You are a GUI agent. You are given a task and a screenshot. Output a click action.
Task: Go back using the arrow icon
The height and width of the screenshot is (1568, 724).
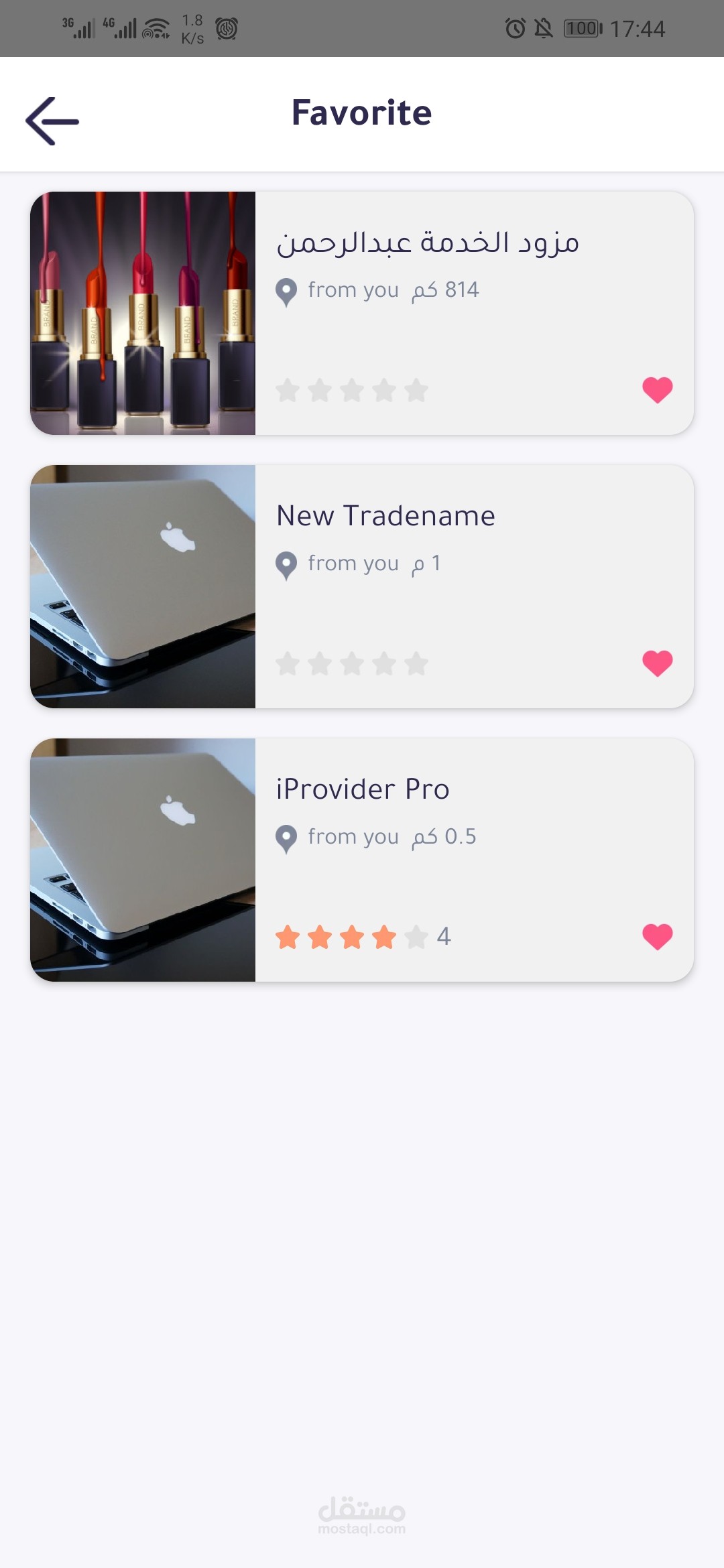(52, 121)
